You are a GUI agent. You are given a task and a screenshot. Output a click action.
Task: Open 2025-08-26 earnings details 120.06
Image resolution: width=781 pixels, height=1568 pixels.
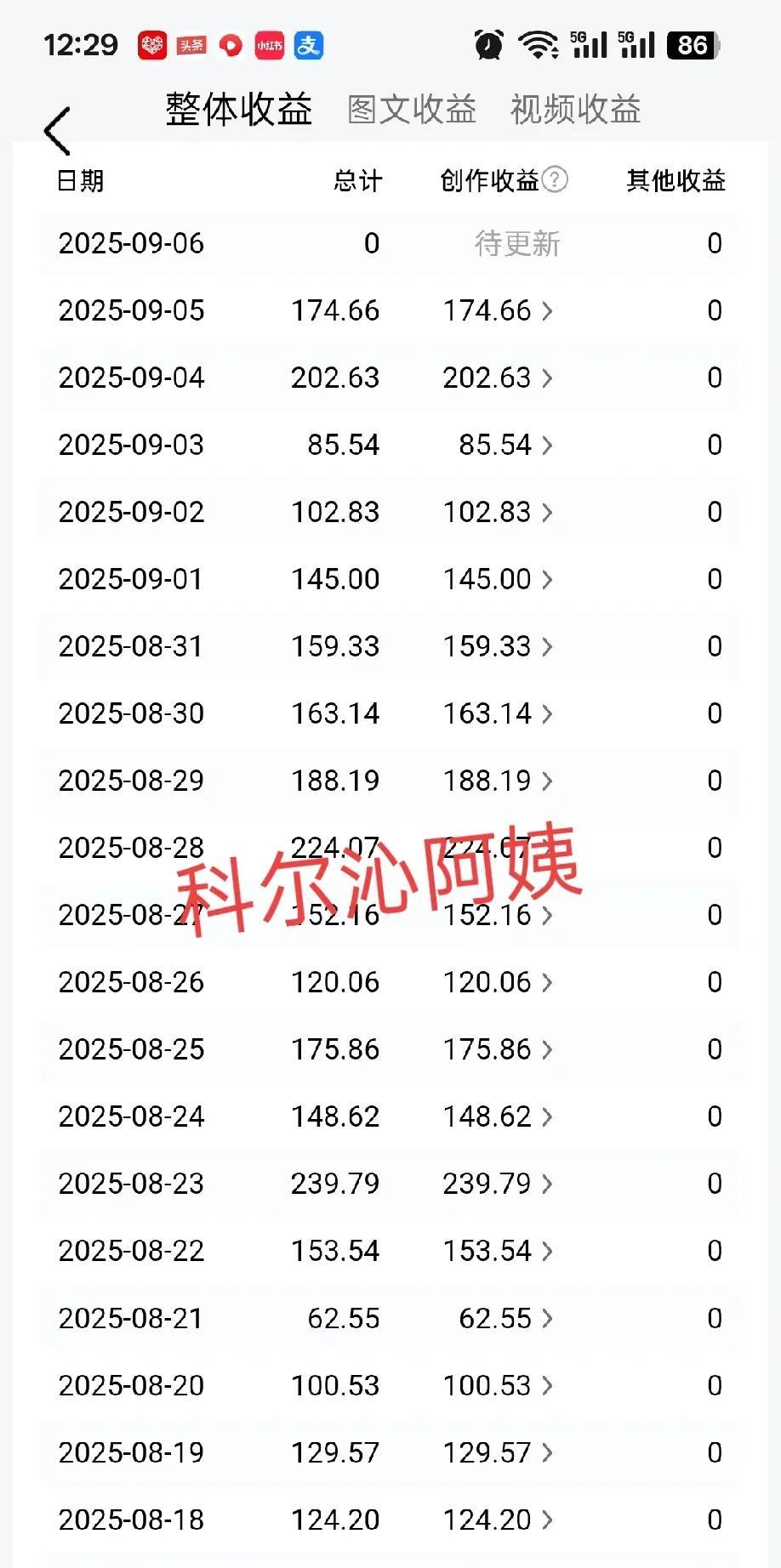pos(498,983)
